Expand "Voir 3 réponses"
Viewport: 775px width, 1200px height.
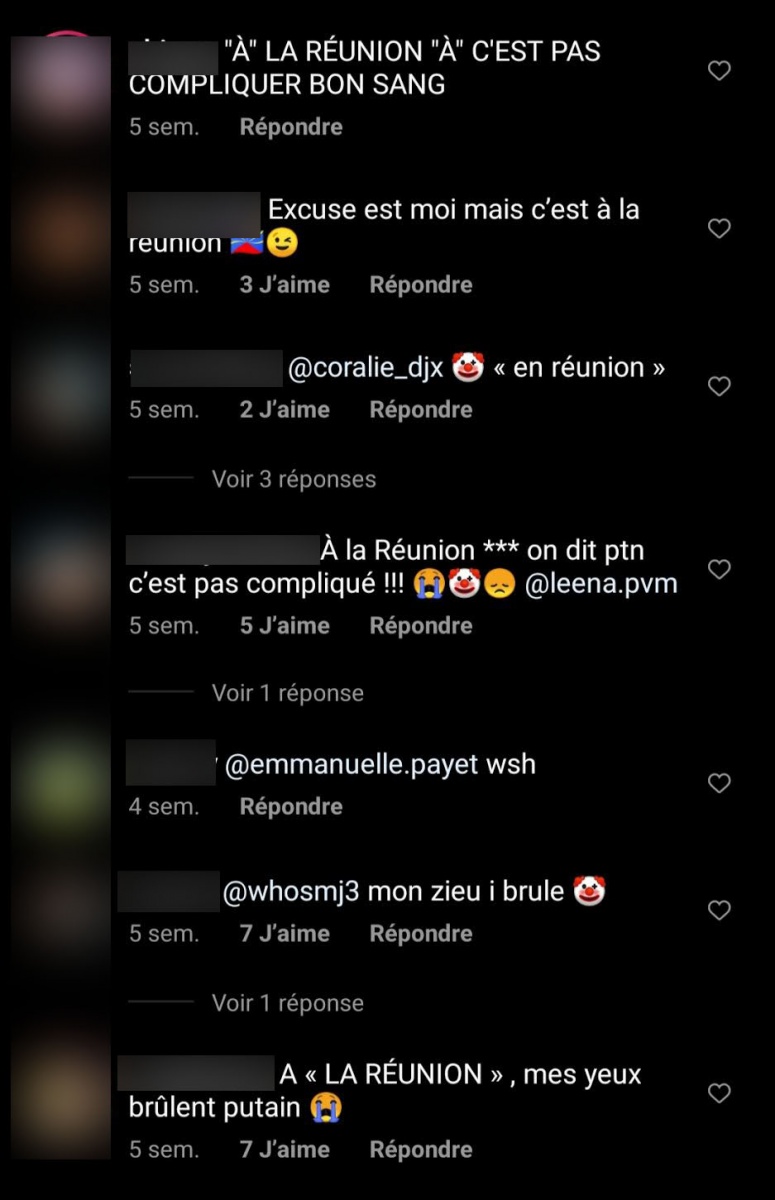tap(293, 480)
